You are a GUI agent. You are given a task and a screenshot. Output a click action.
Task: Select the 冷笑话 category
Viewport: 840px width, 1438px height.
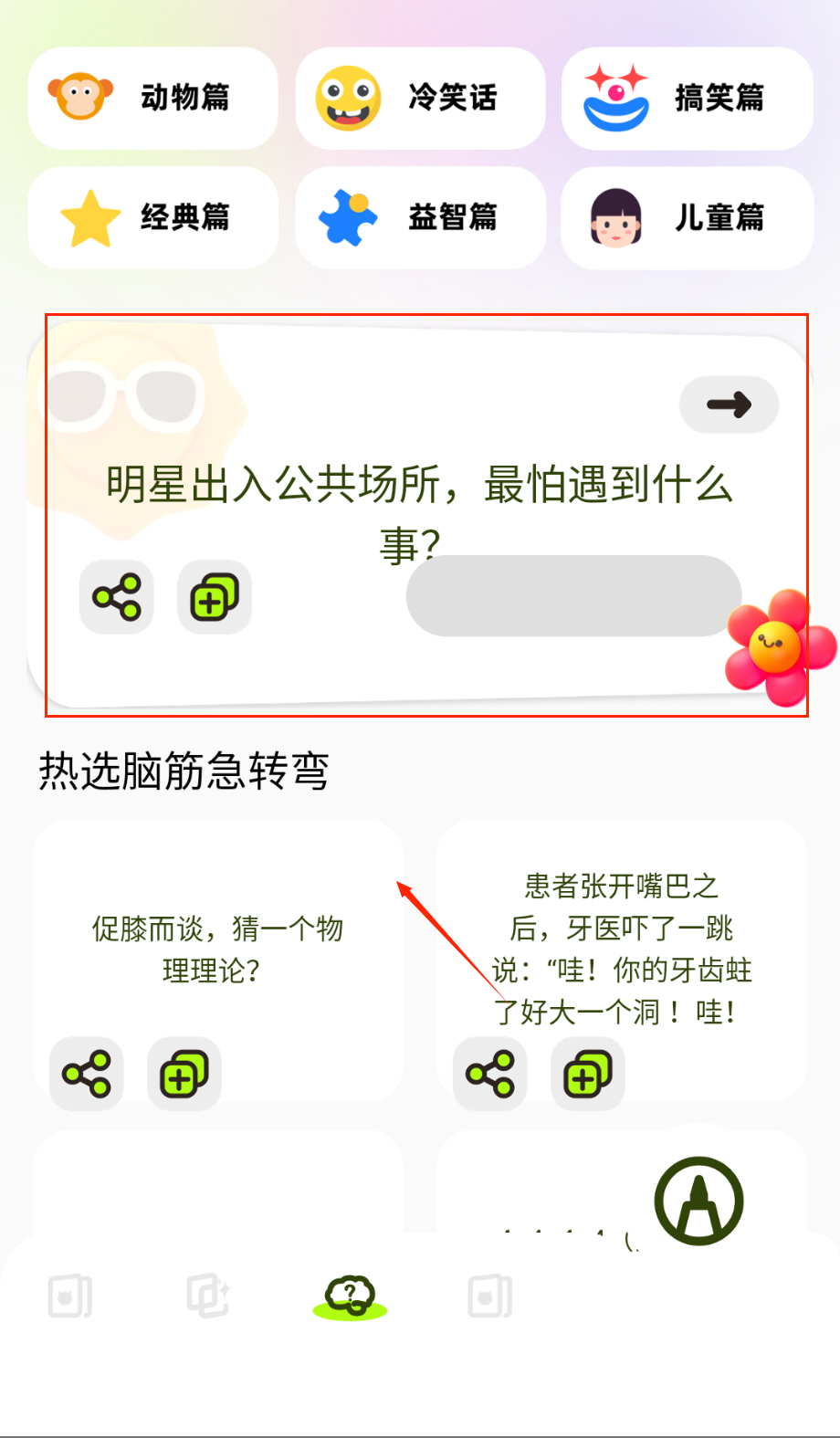pyautogui.click(x=420, y=98)
